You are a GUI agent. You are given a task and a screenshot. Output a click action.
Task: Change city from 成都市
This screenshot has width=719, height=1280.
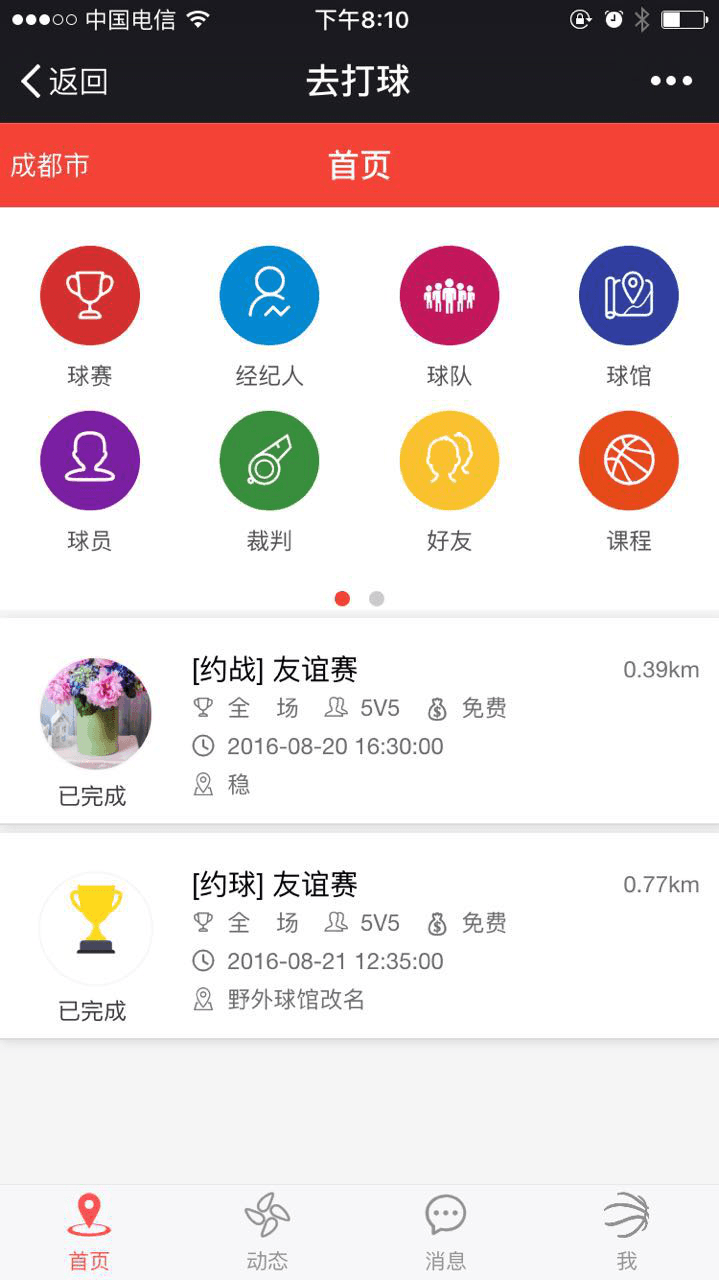tap(50, 165)
